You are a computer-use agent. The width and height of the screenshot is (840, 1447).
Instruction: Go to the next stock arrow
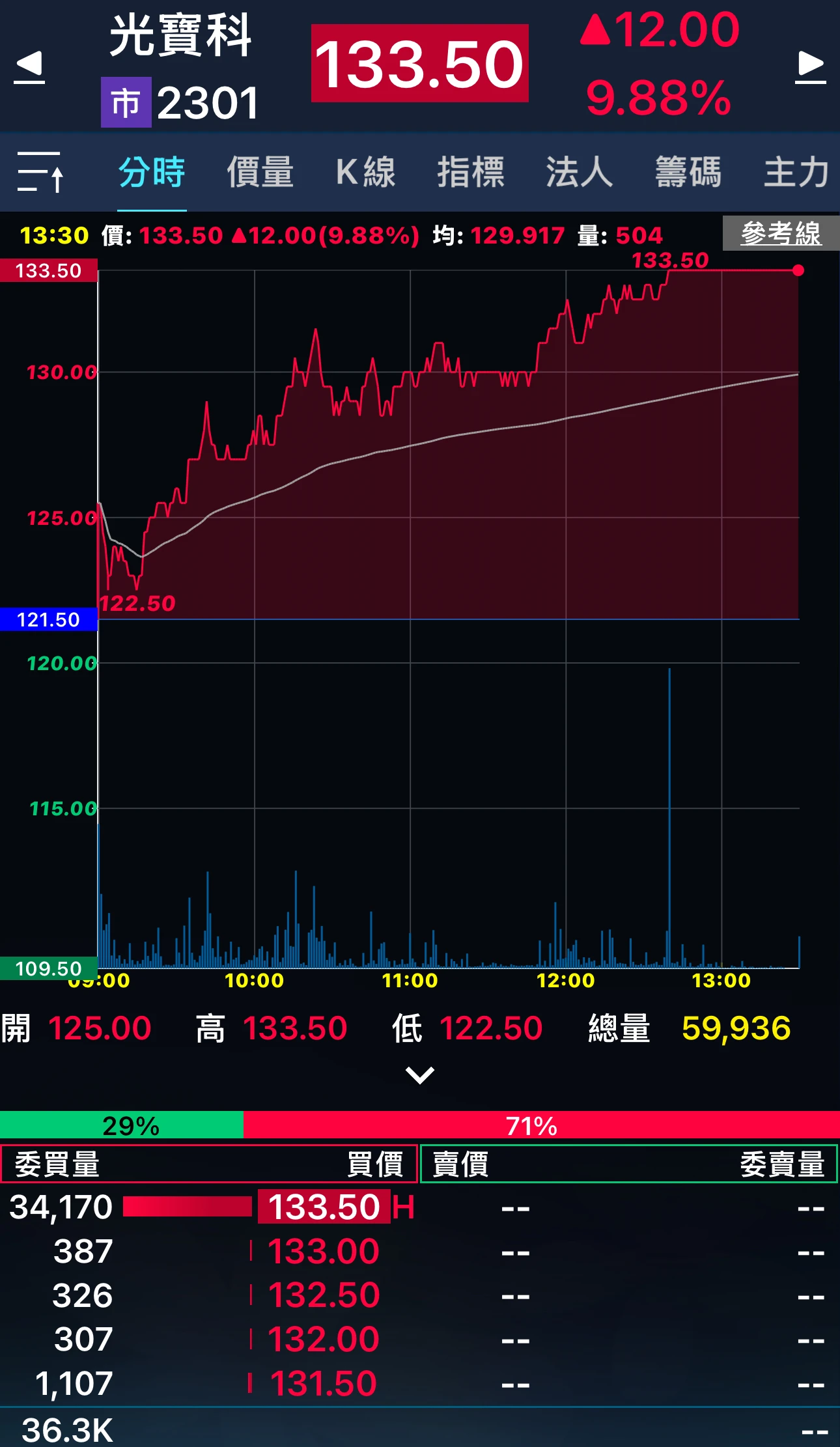coord(811,67)
